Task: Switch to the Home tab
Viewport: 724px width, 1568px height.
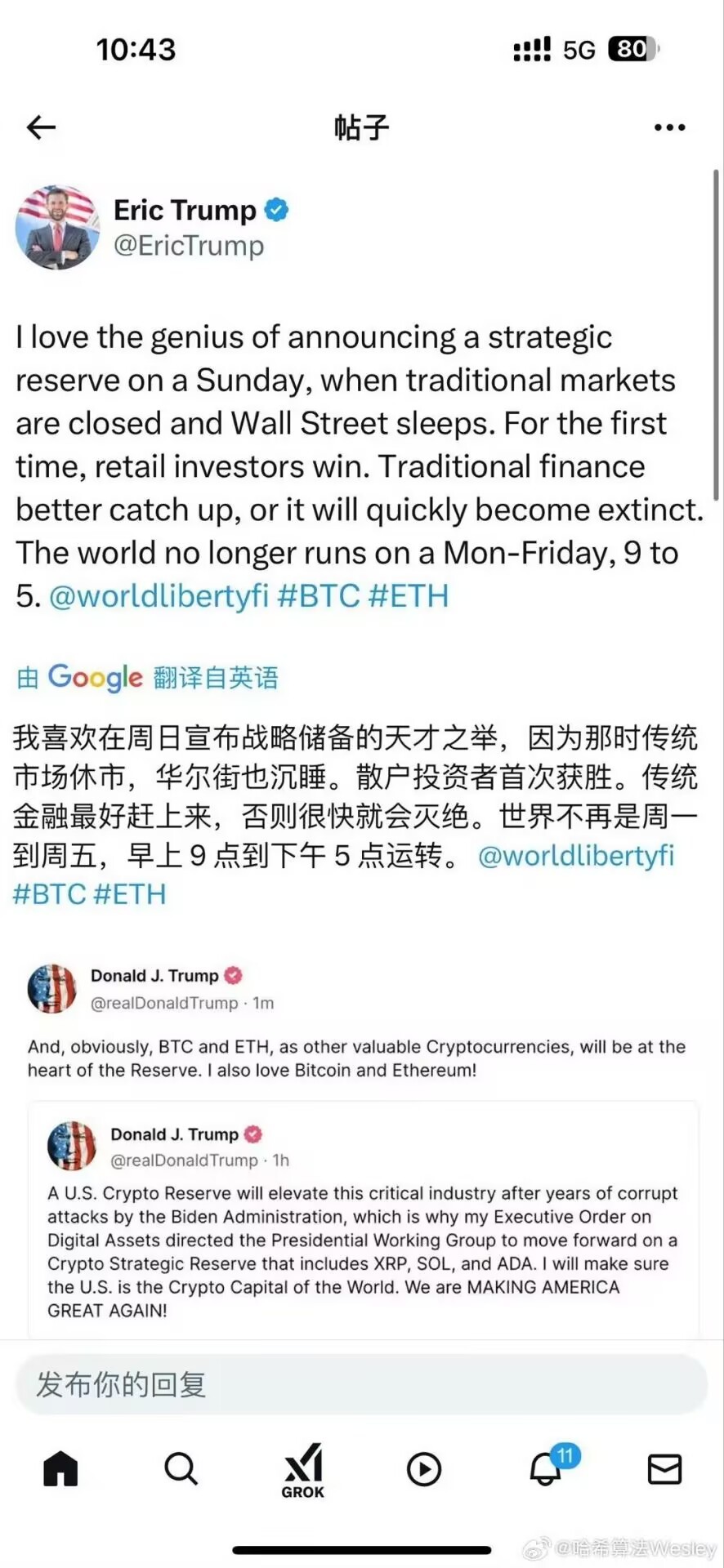Action: click(x=60, y=1469)
